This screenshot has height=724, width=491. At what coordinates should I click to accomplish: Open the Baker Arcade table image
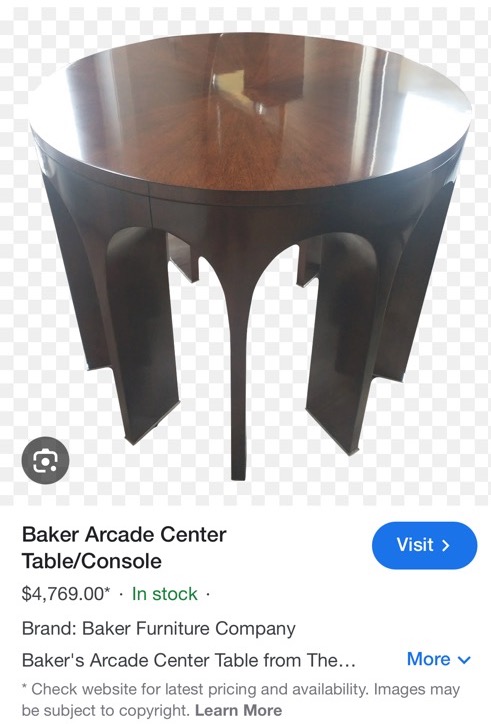click(x=246, y=253)
